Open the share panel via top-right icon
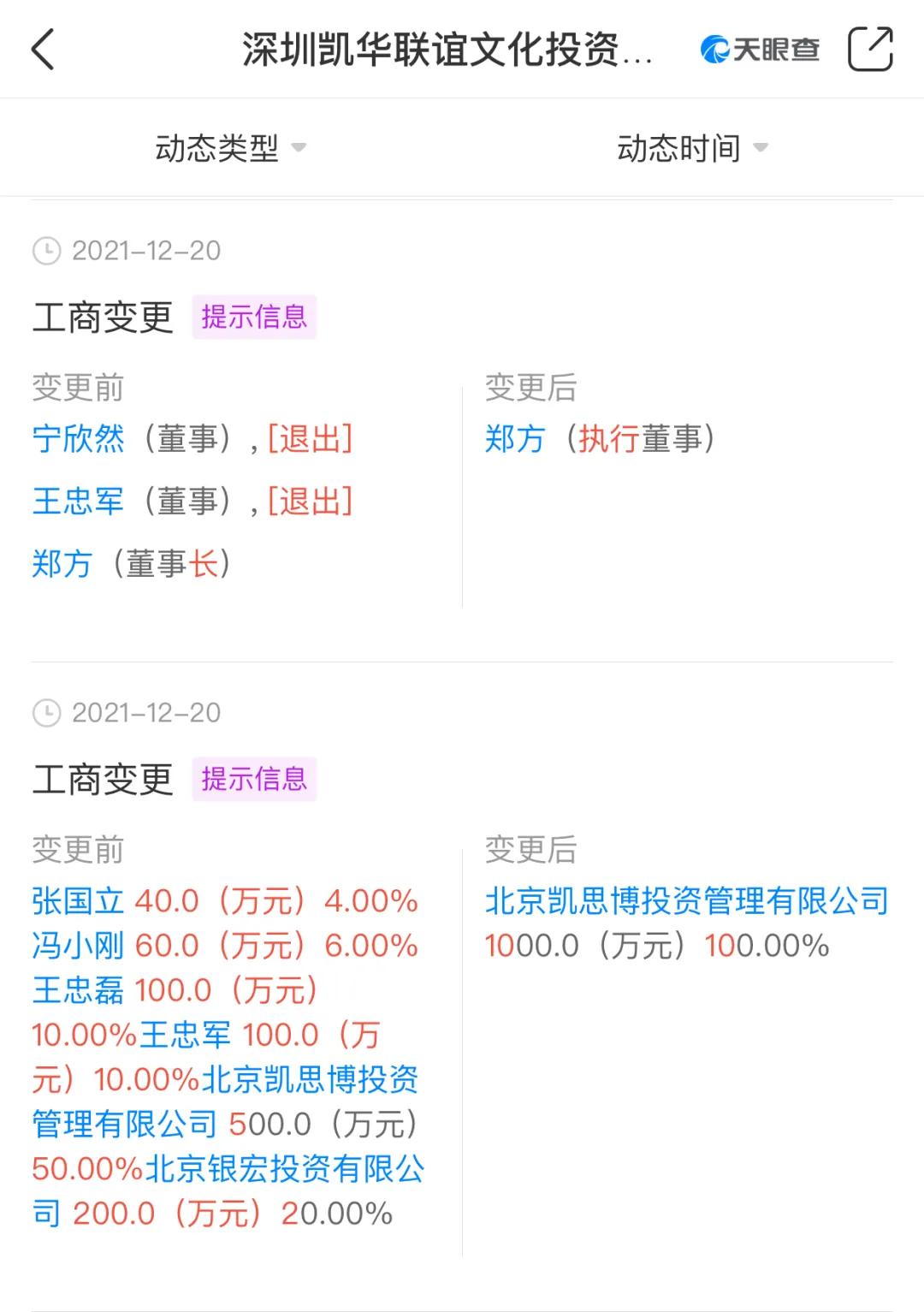Image resolution: width=924 pixels, height=1312 pixels. [x=870, y=49]
